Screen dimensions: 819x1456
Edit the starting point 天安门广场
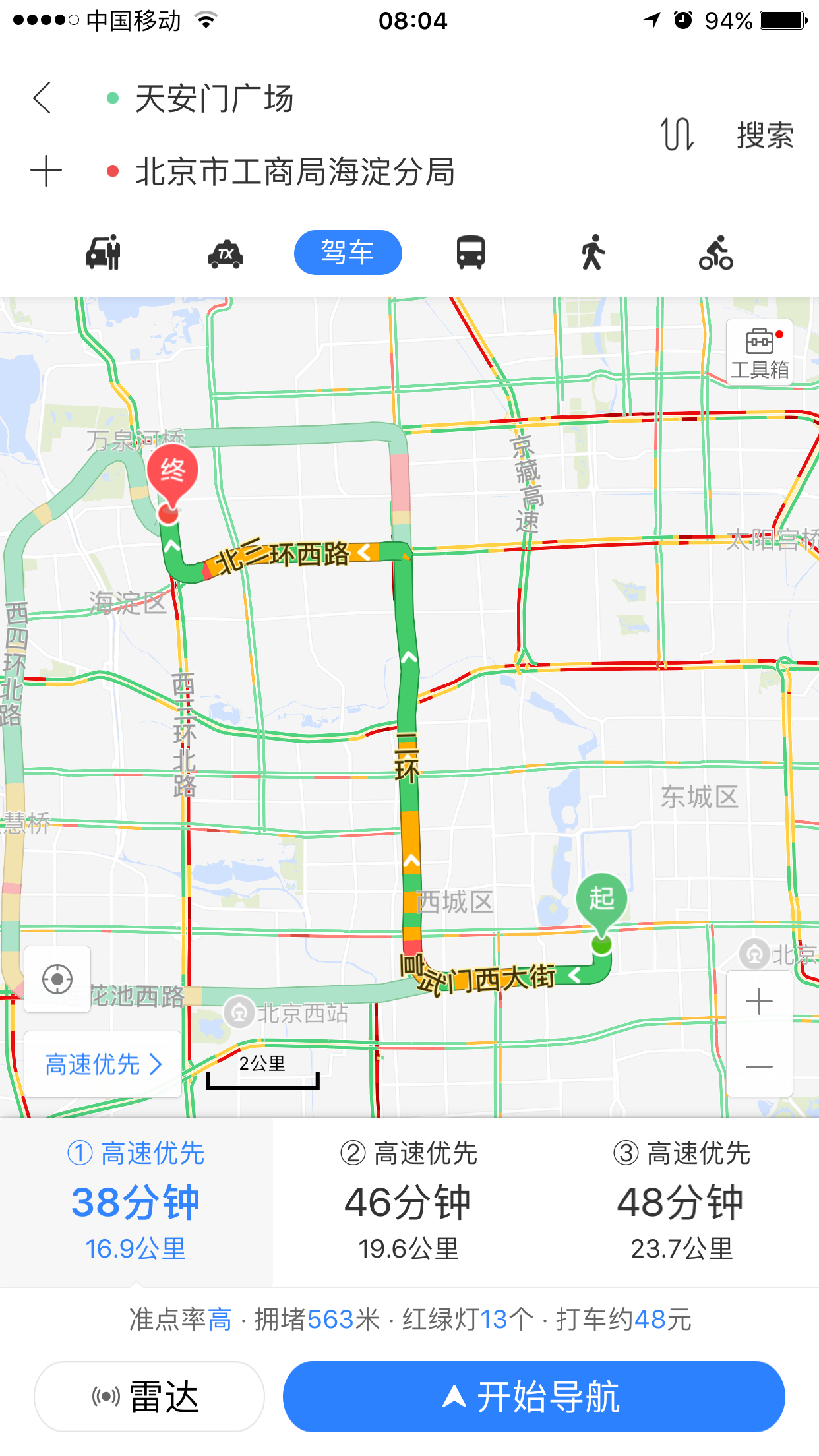(366, 99)
